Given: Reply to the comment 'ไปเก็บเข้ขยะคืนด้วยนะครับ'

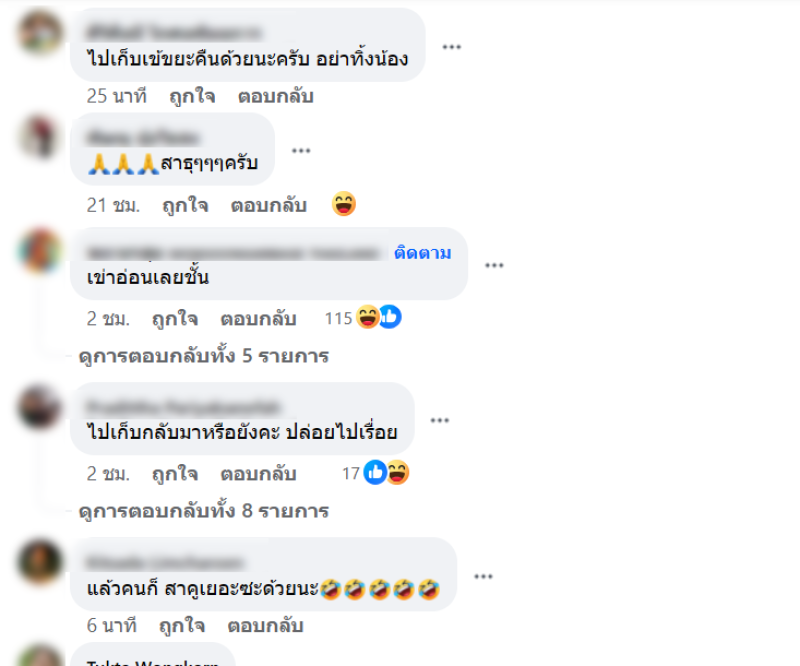Looking at the screenshot, I should coord(276,97).
